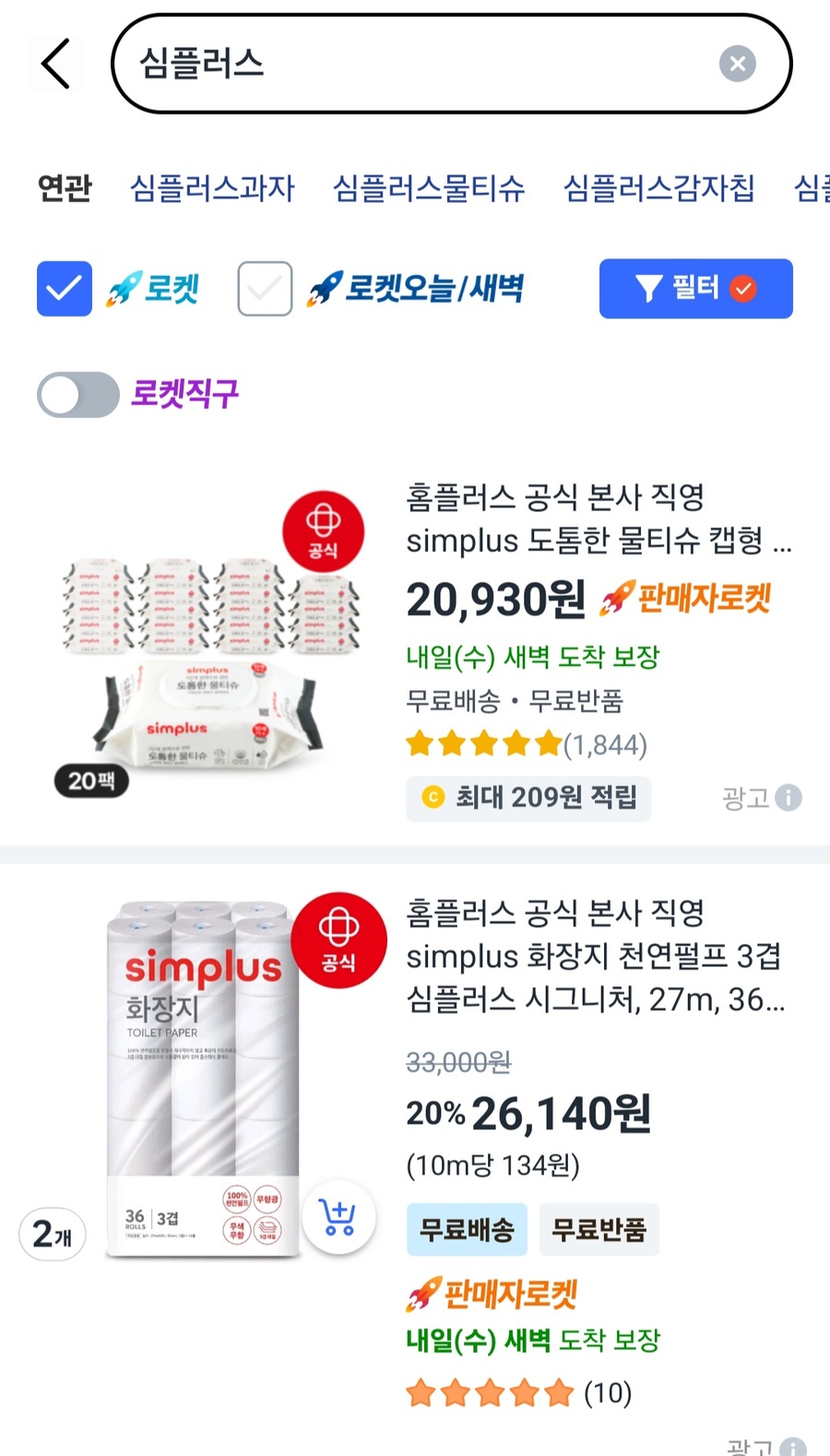Tap the filter funnel icon on 필터 button

(x=651, y=288)
